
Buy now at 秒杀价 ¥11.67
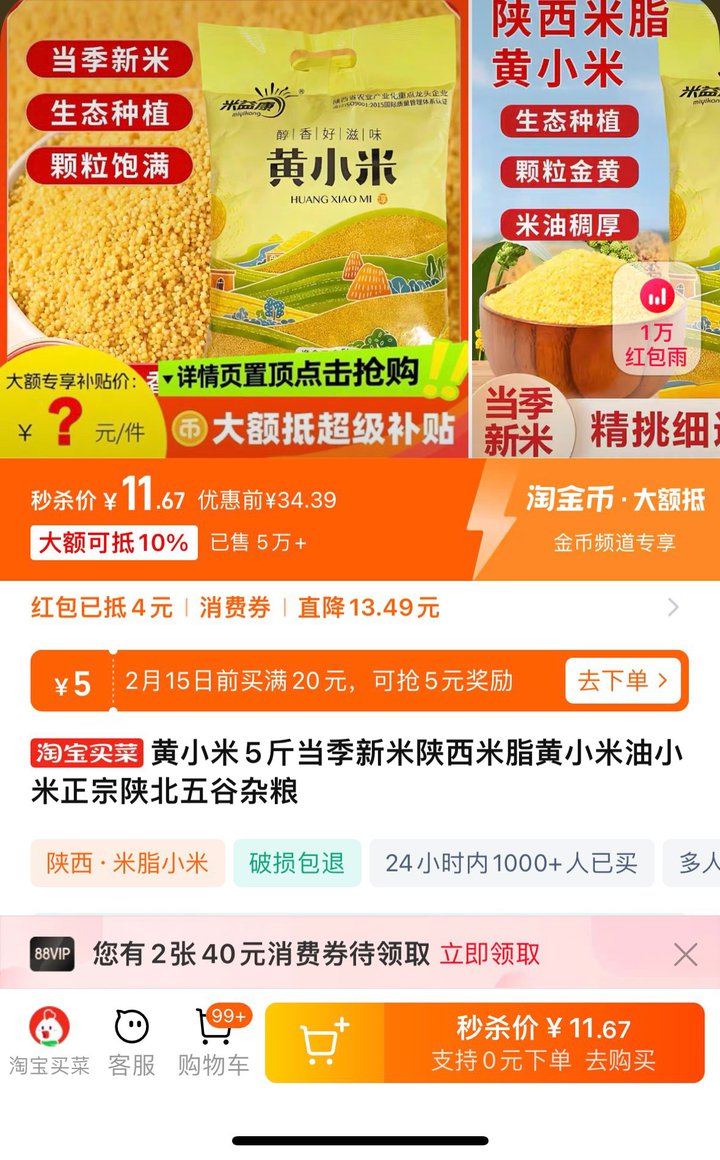[544, 1042]
